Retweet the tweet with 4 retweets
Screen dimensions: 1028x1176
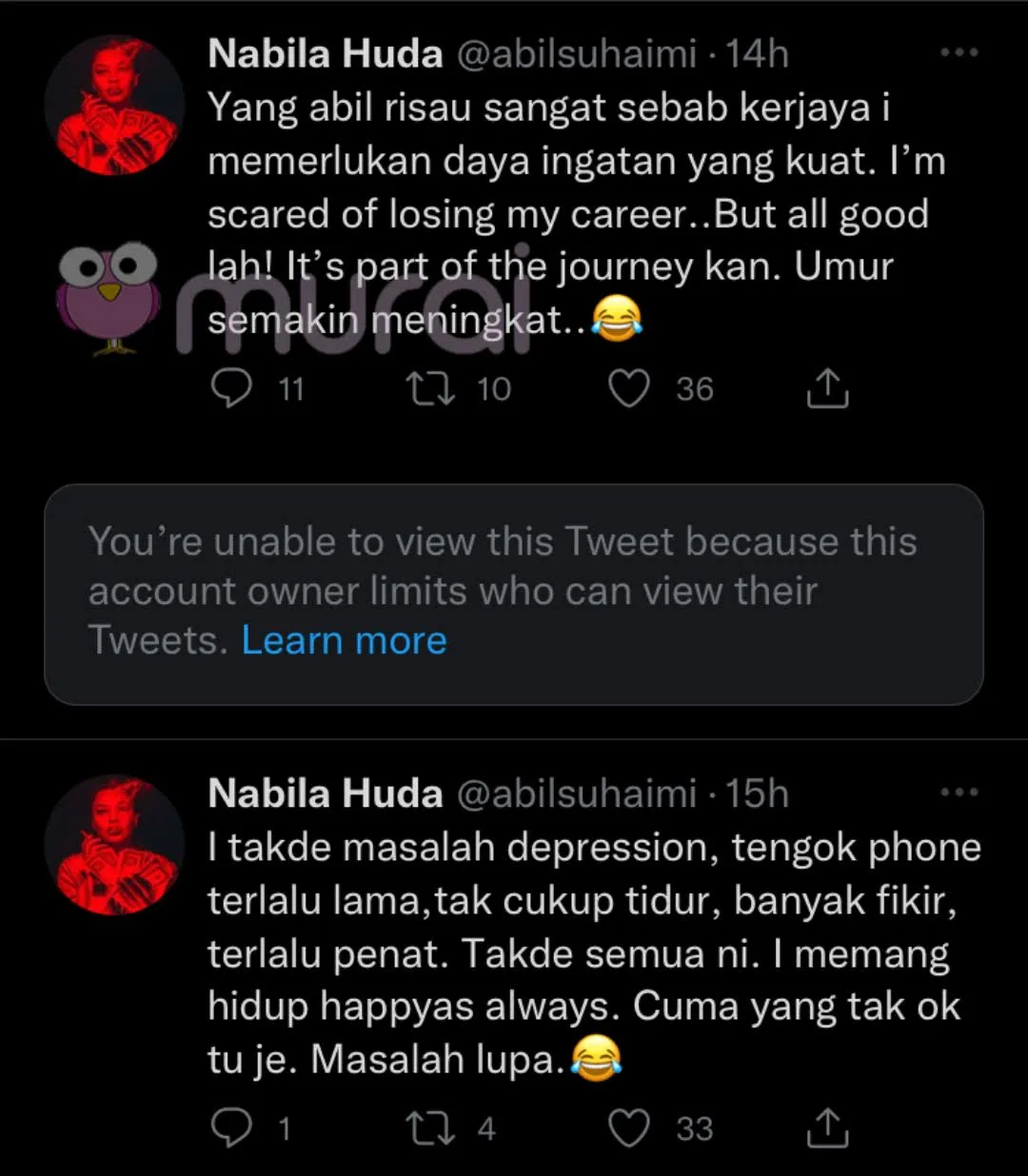pos(431,1128)
